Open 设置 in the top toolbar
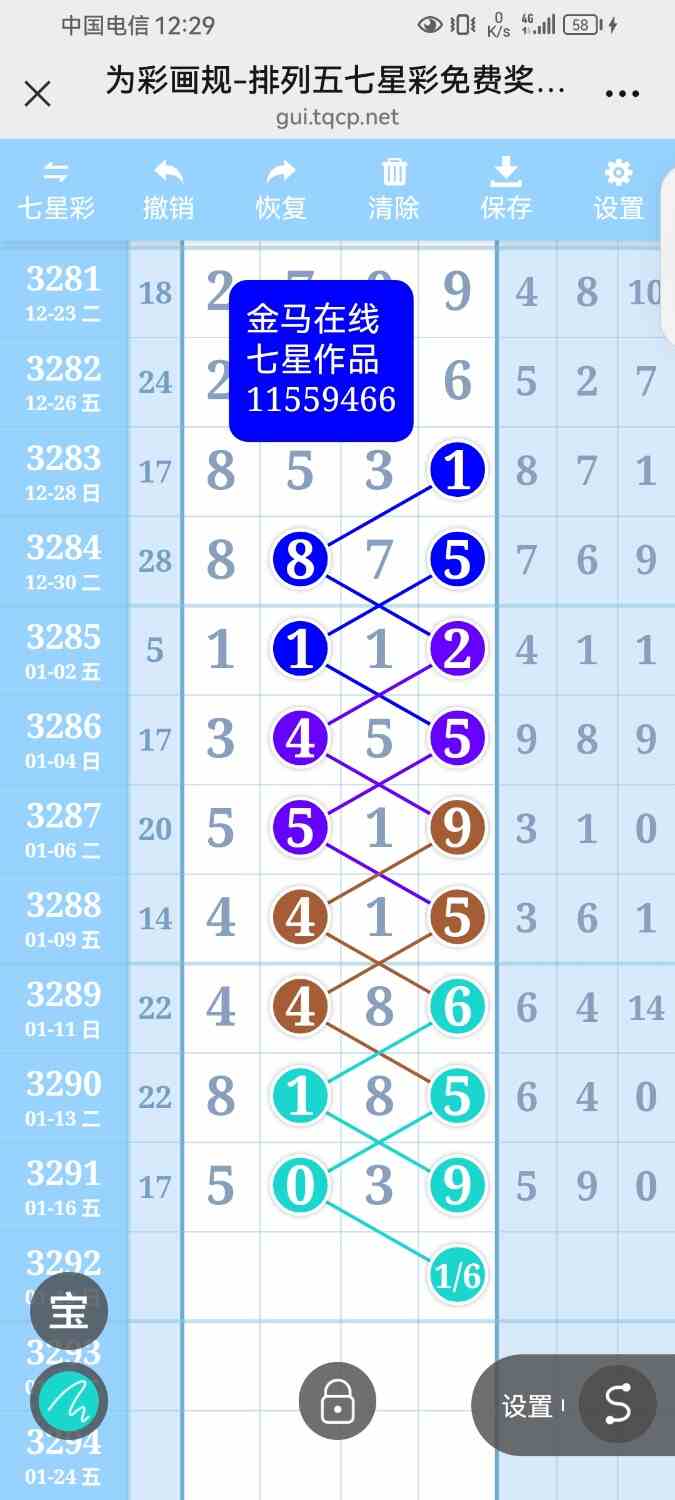 (618, 190)
